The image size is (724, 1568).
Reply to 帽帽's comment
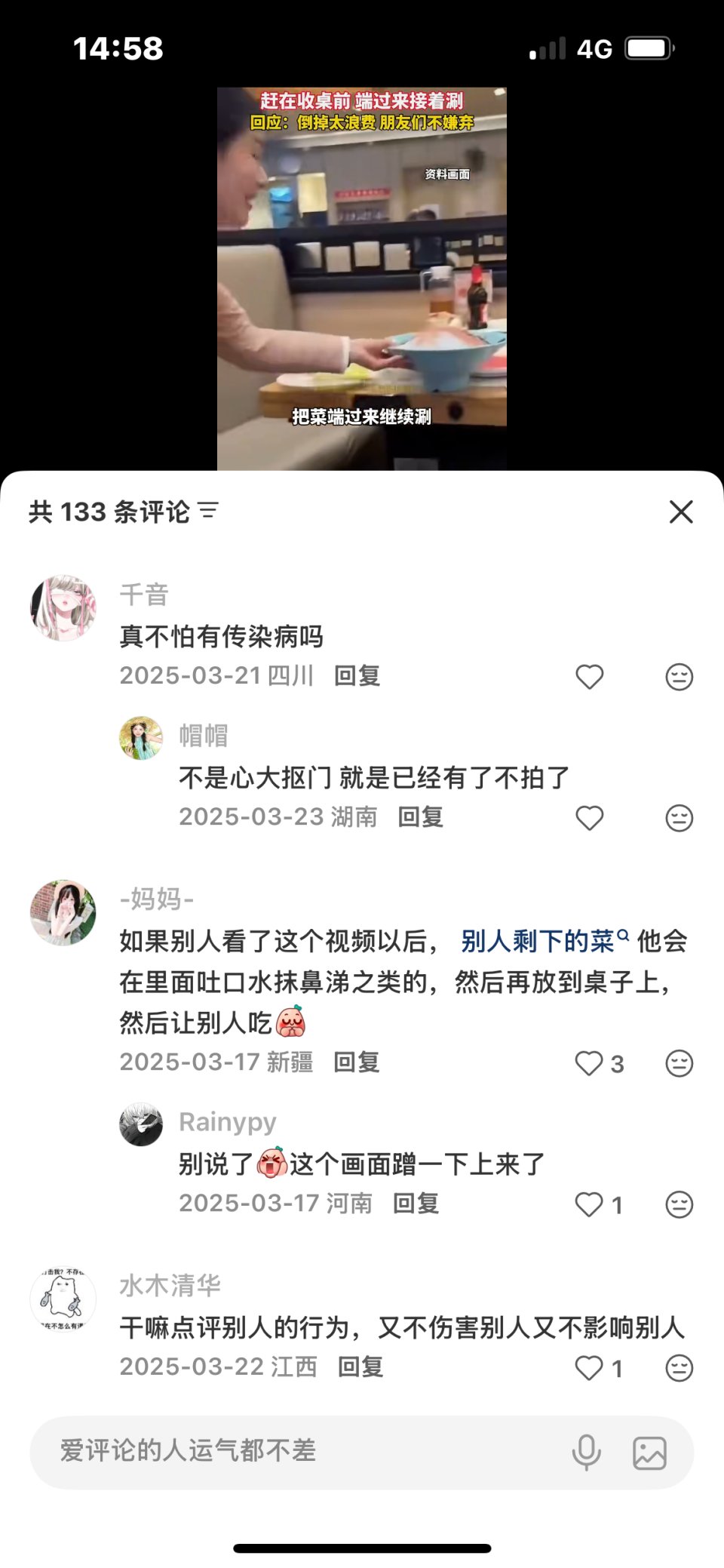click(420, 816)
